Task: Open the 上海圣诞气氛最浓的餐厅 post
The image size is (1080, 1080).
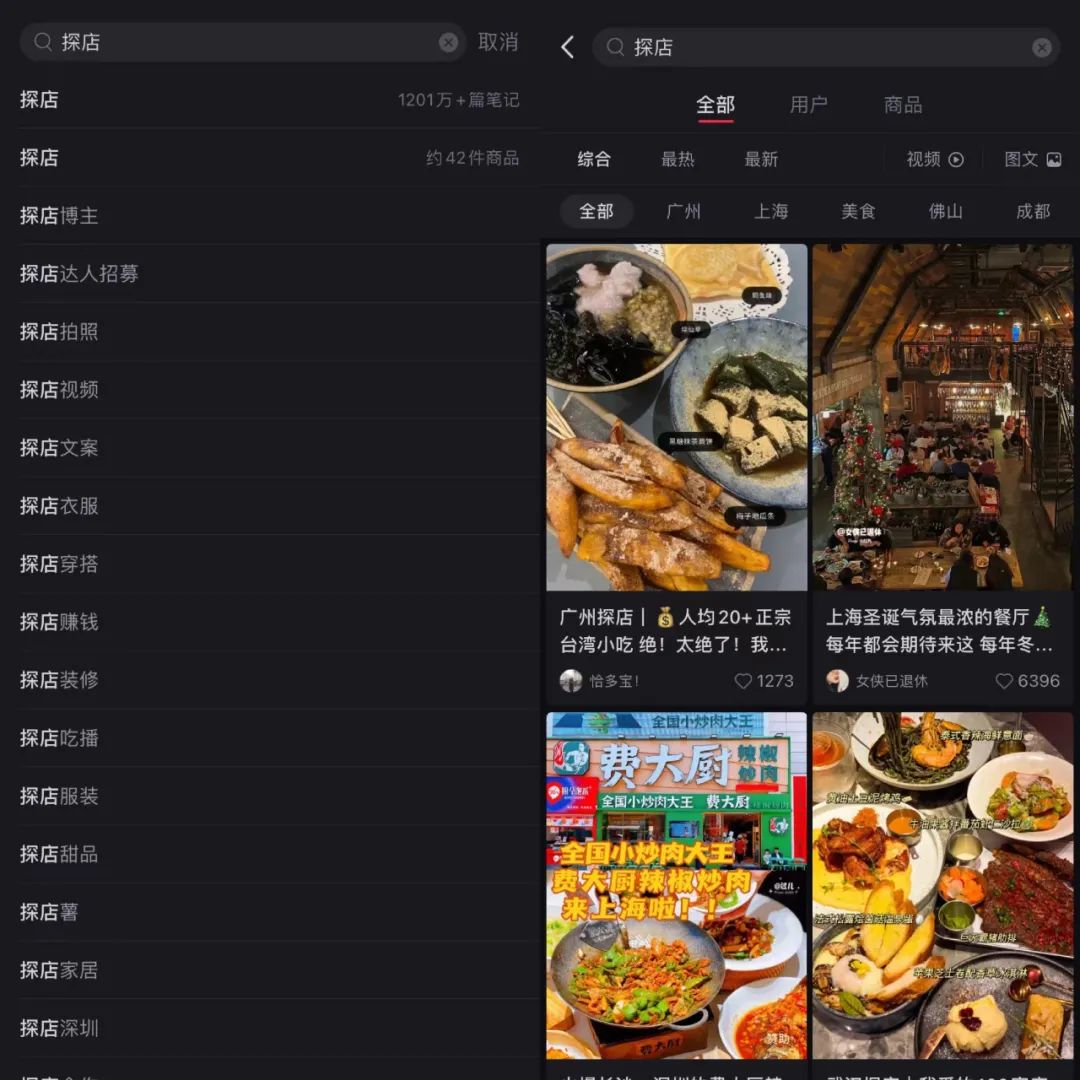Action: click(x=942, y=420)
